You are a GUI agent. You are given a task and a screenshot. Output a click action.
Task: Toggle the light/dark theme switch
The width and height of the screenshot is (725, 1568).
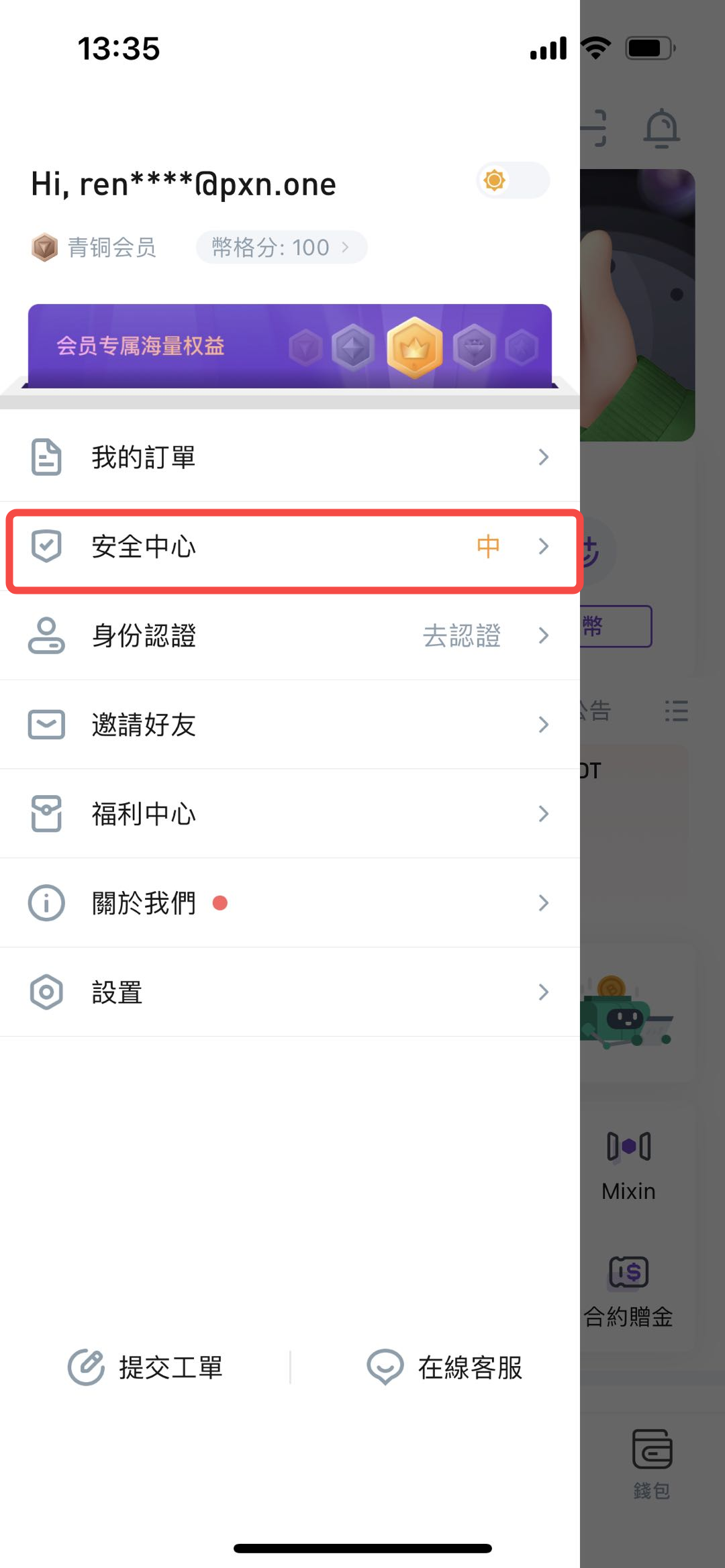click(x=513, y=180)
